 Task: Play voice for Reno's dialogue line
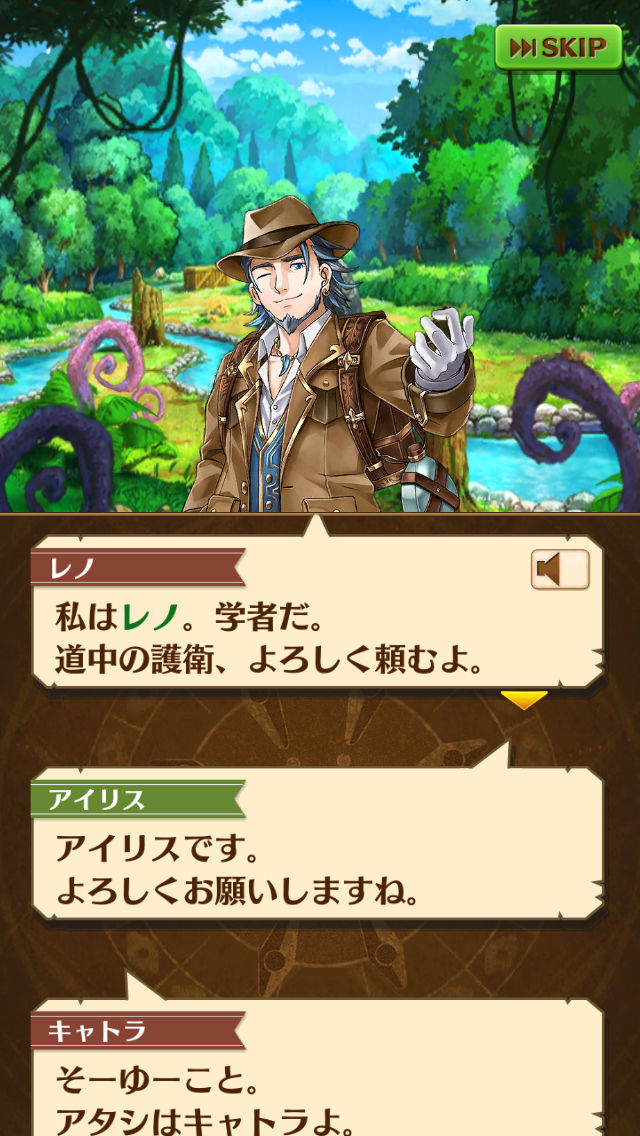[559, 570]
